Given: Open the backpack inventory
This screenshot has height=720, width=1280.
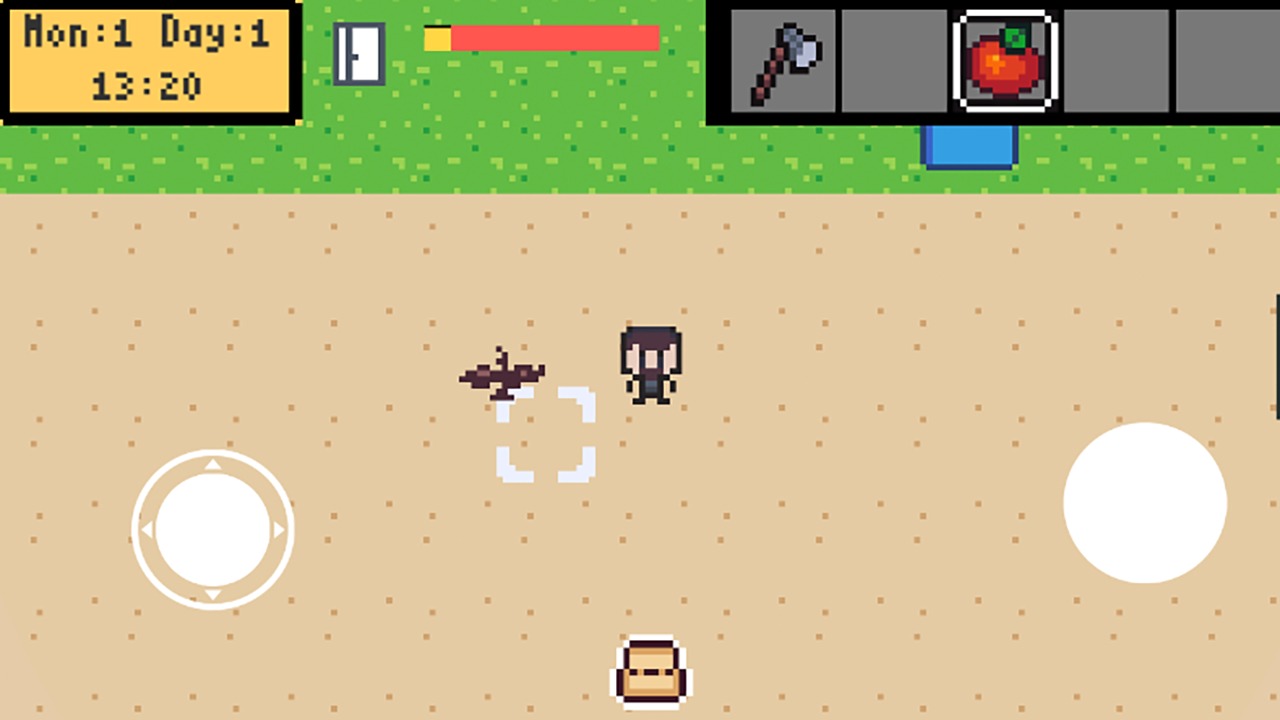Looking at the screenshot, I should (x=651, y=670).
